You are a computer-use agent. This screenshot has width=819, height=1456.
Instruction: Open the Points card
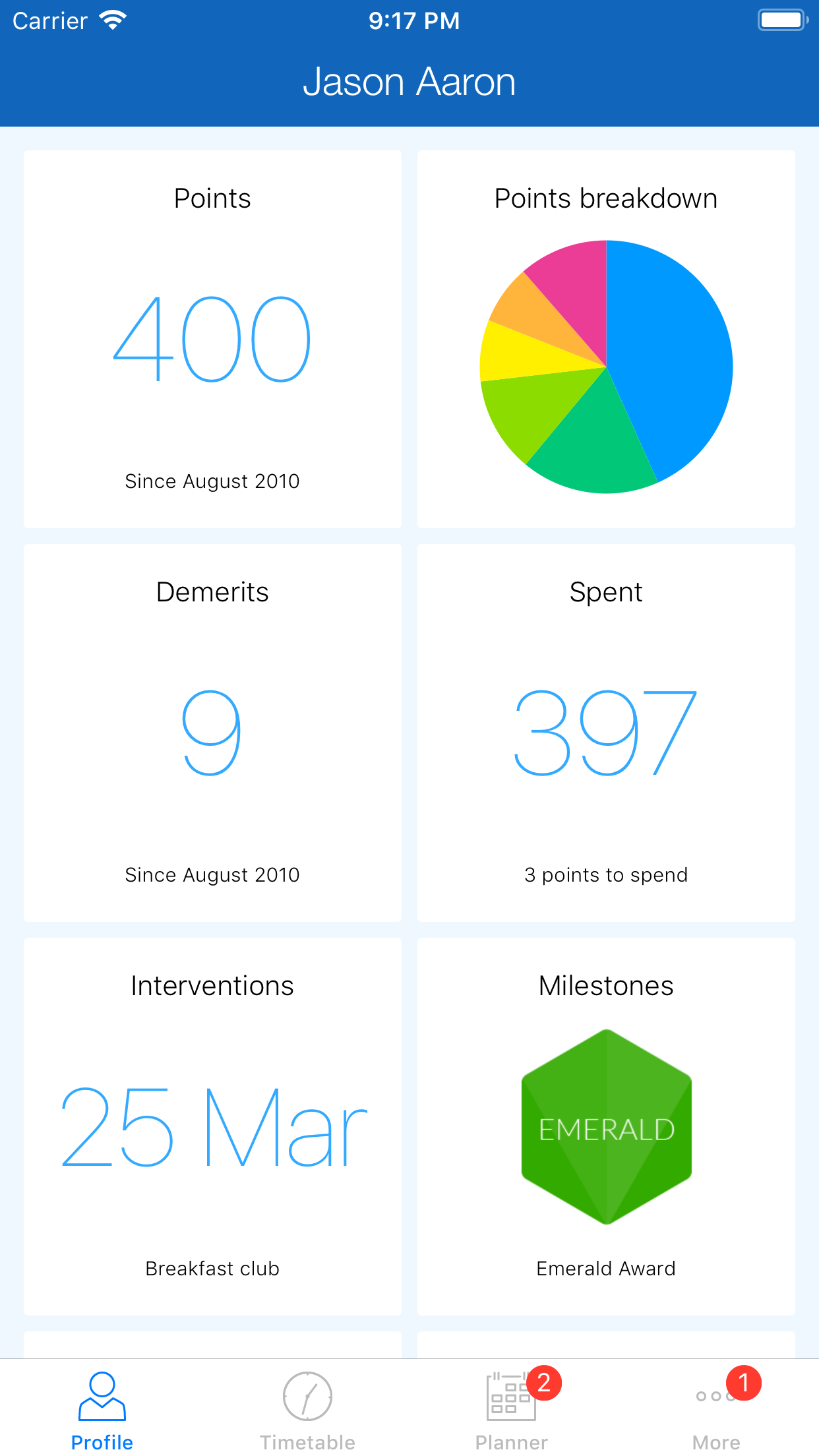[x=212, y=339]
